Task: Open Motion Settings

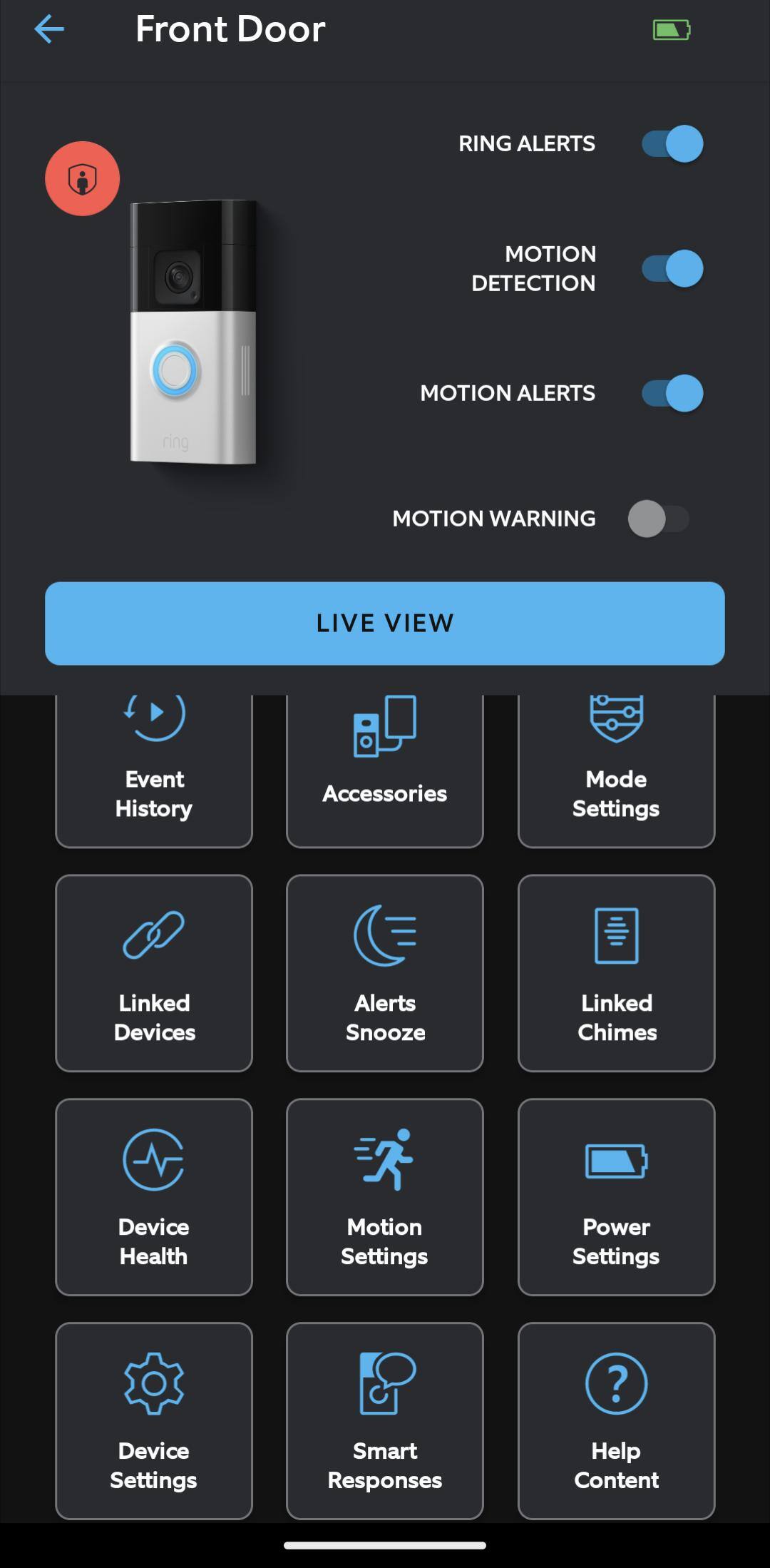Action: 385,1197
